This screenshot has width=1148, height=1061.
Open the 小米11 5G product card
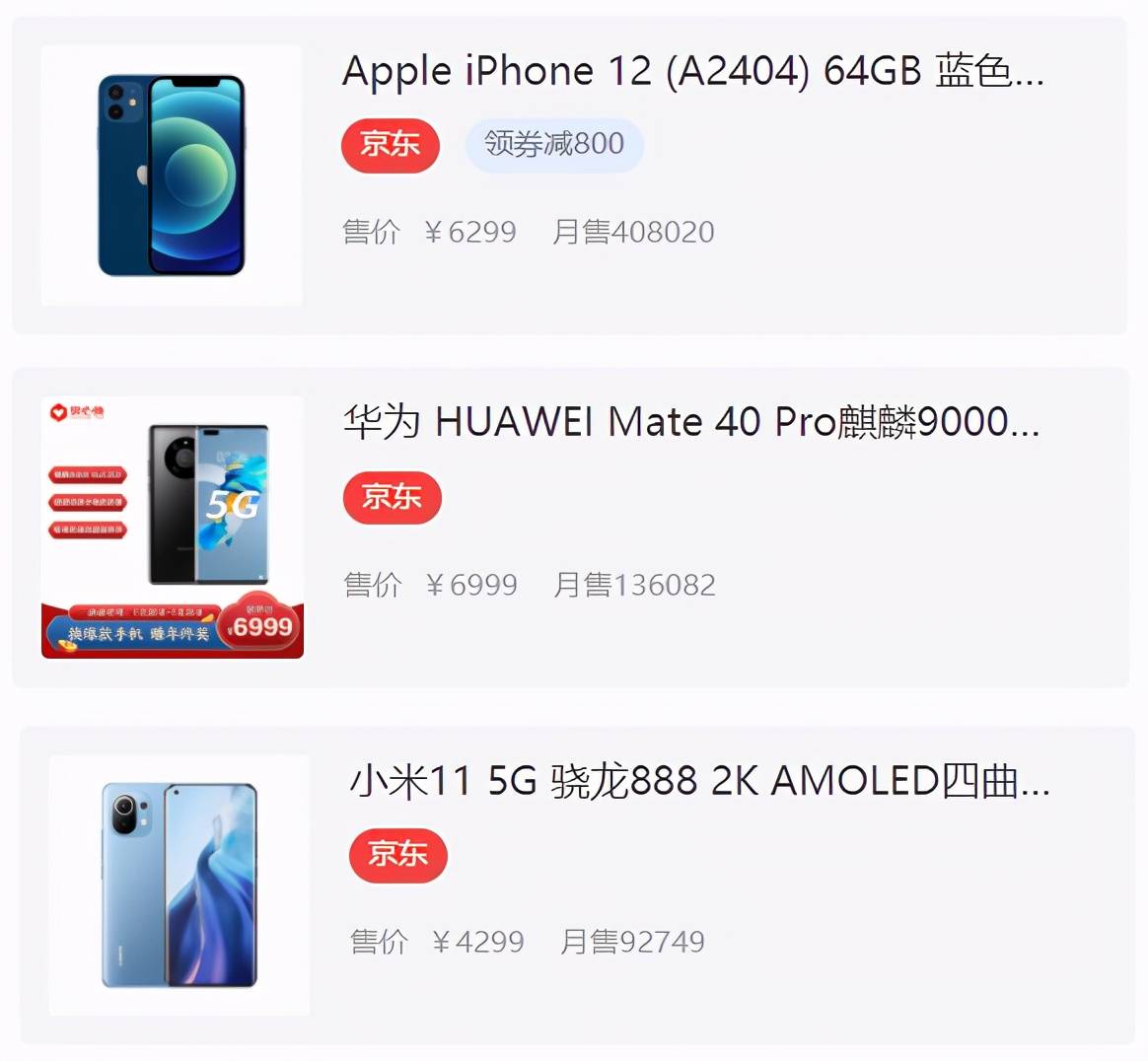(698, 782)
